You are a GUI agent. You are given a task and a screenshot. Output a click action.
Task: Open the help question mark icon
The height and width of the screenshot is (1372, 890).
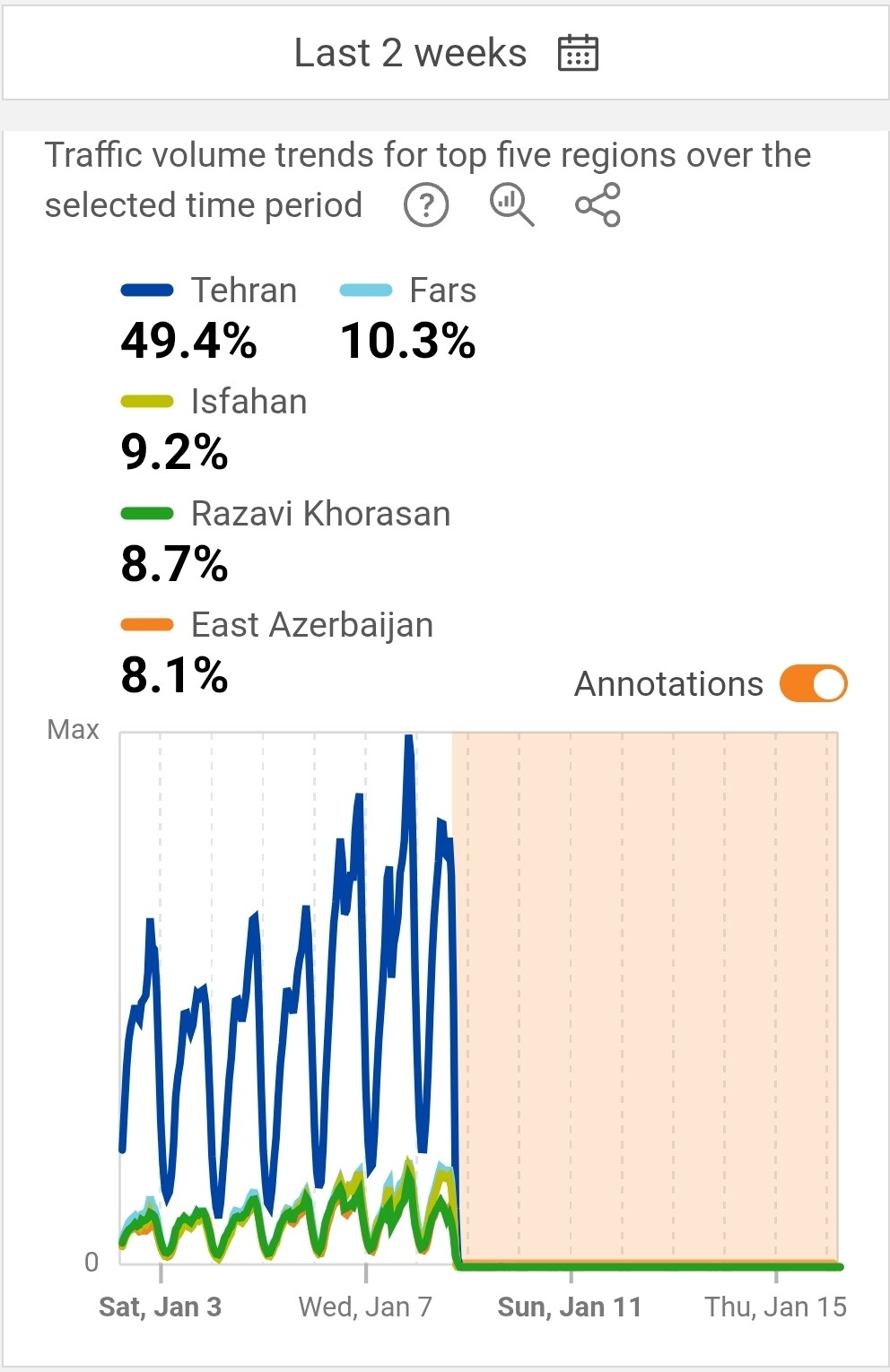click(x=426, y=205)
